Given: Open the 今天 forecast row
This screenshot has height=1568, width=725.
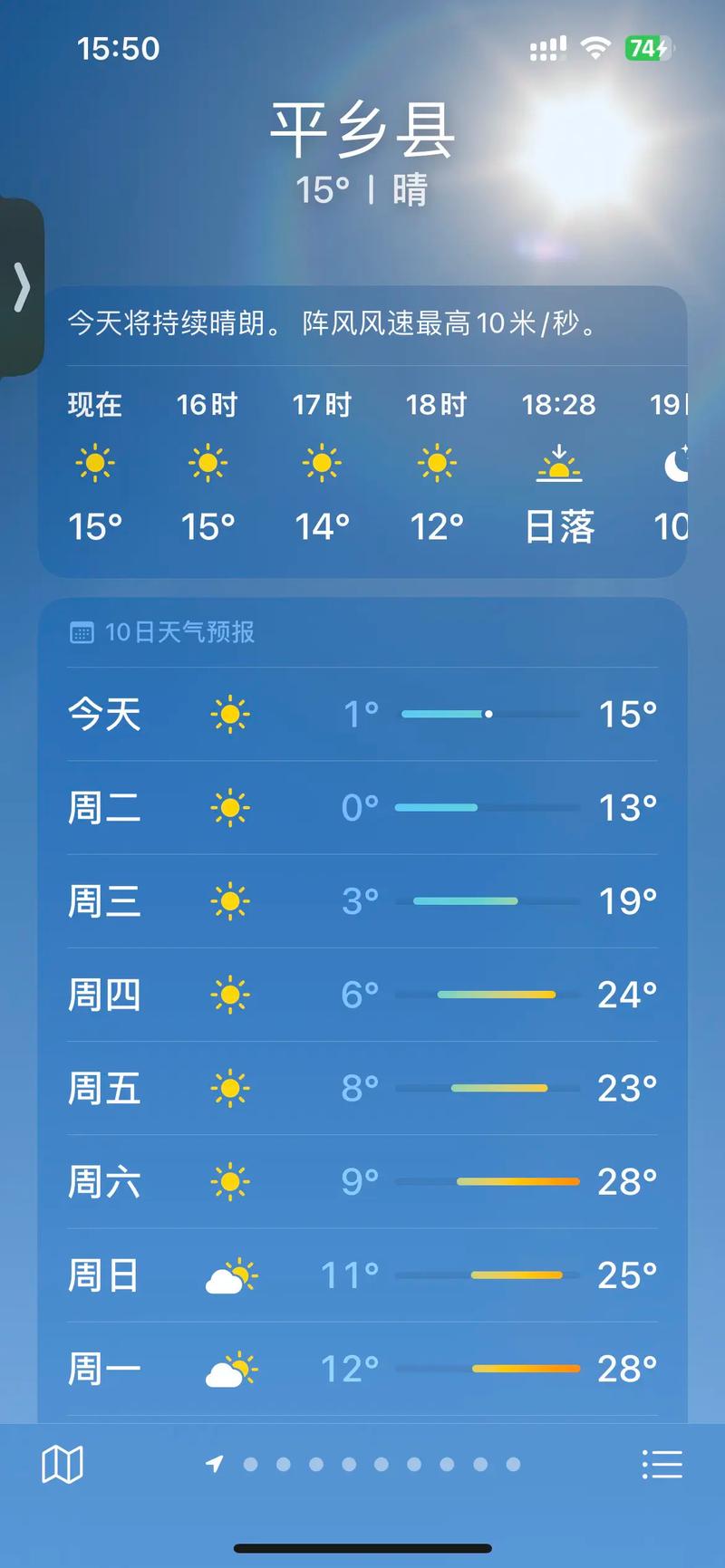Looking at the screenshot, I should tap(362, 715).
